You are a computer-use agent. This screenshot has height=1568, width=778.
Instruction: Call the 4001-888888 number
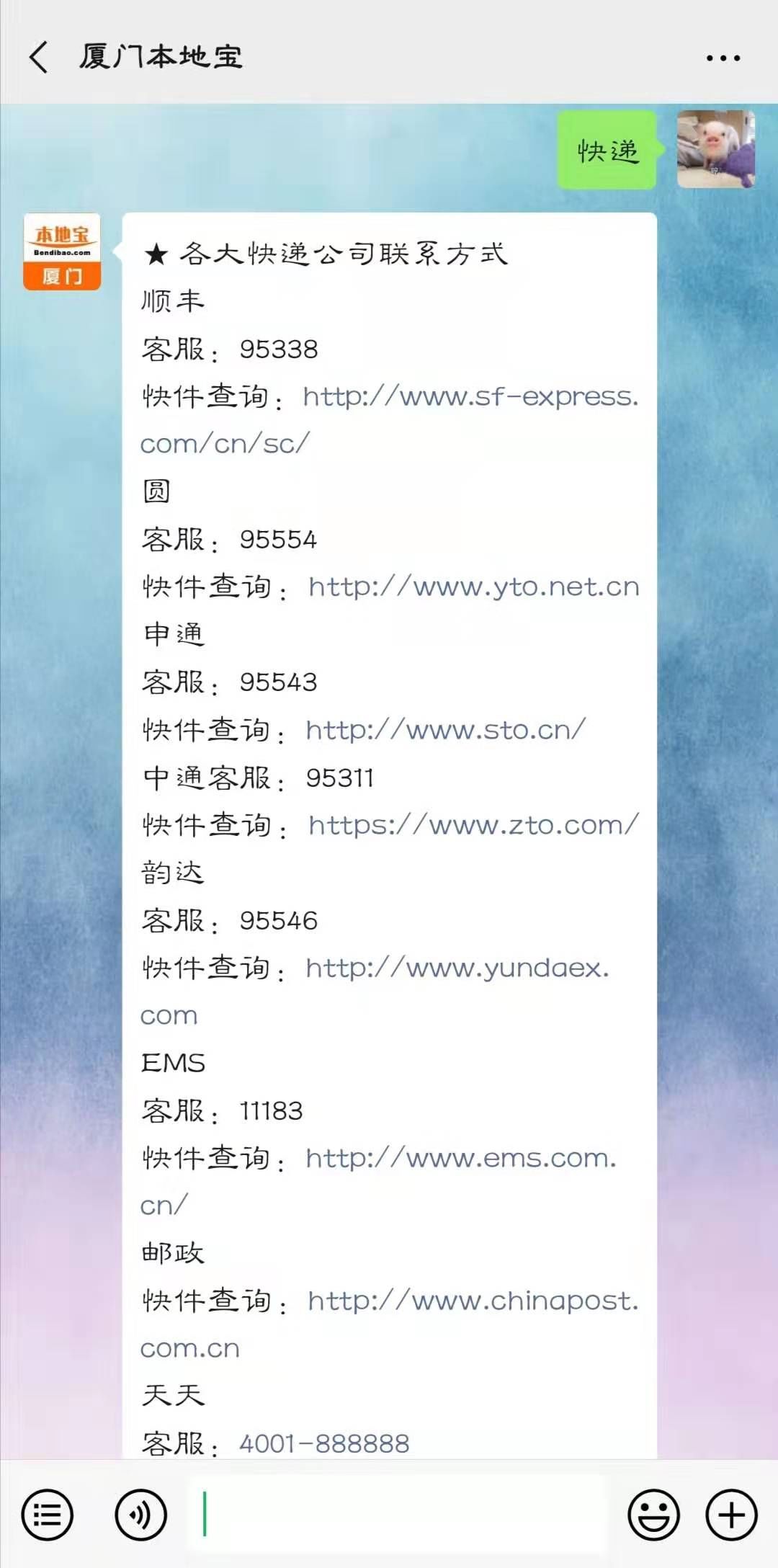click(324, 1443)
